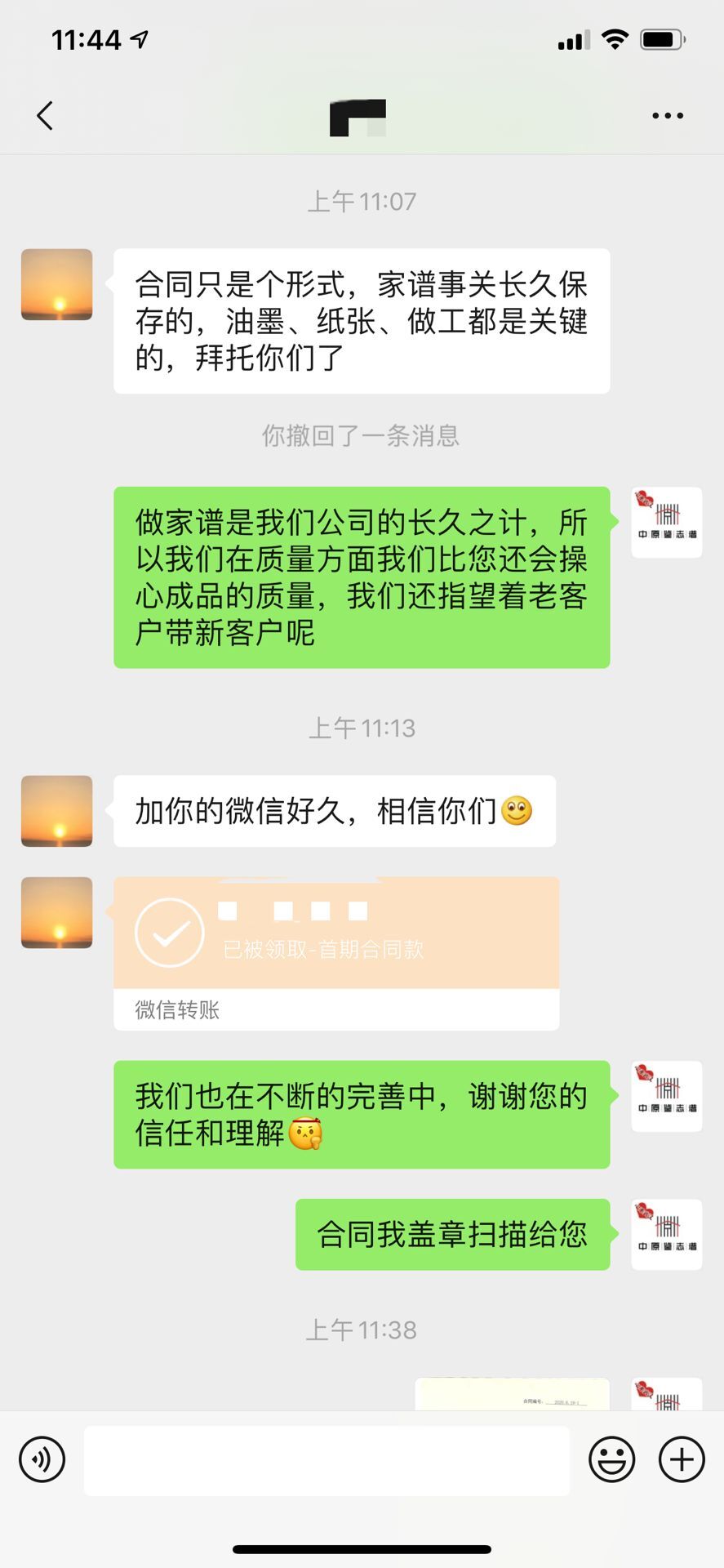Screen dimensions: 724x1568
Task: Tap the checkmark icon on the transfer card
Action: point(168,931)
